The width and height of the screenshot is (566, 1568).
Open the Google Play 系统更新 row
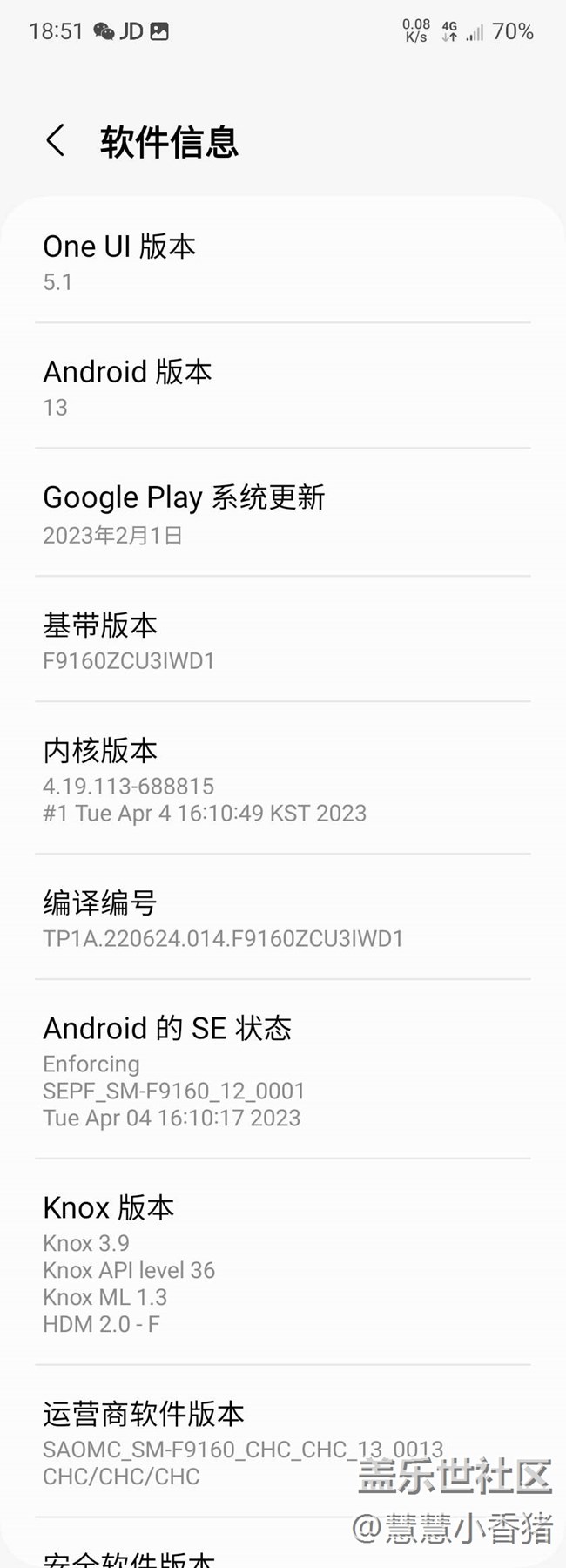(282, 513)
